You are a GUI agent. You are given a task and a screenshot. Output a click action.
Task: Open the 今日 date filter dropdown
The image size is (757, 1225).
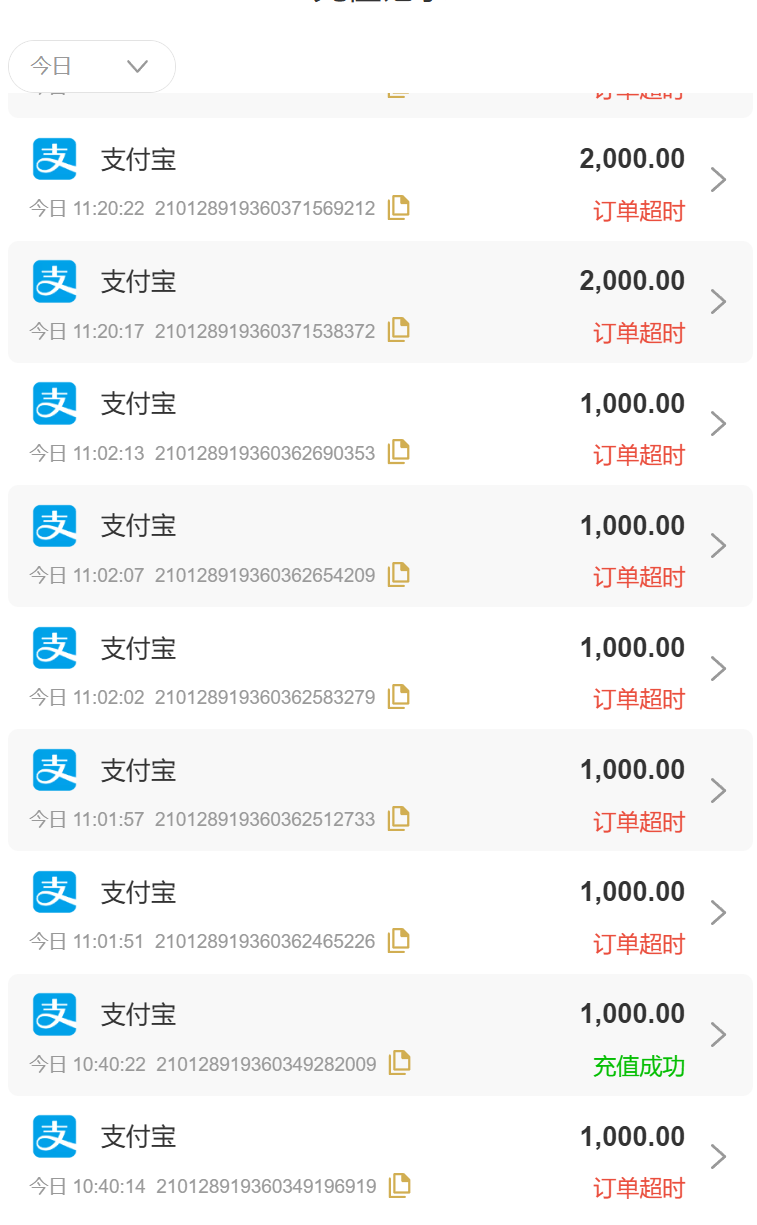click(92, 66)
